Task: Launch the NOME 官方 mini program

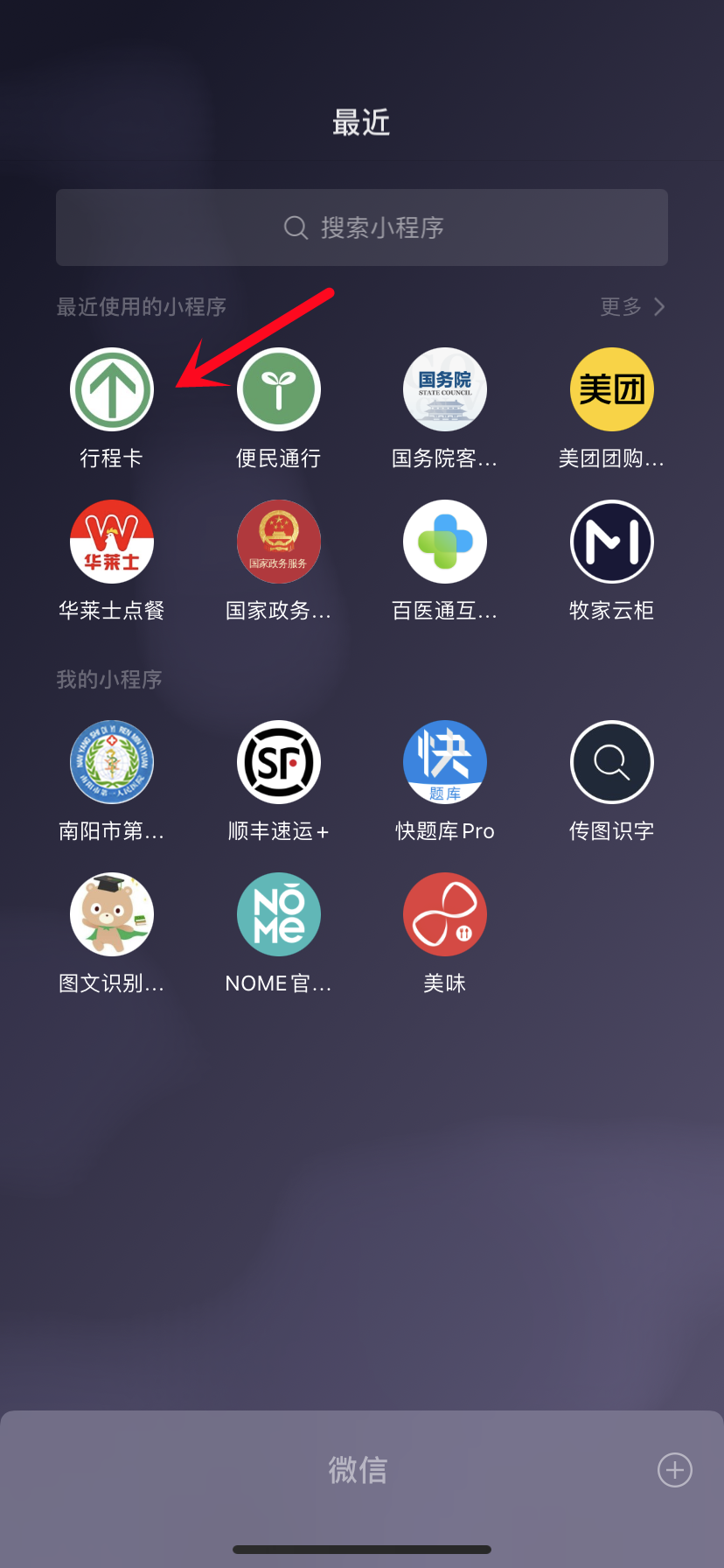Action: [279, 915]
